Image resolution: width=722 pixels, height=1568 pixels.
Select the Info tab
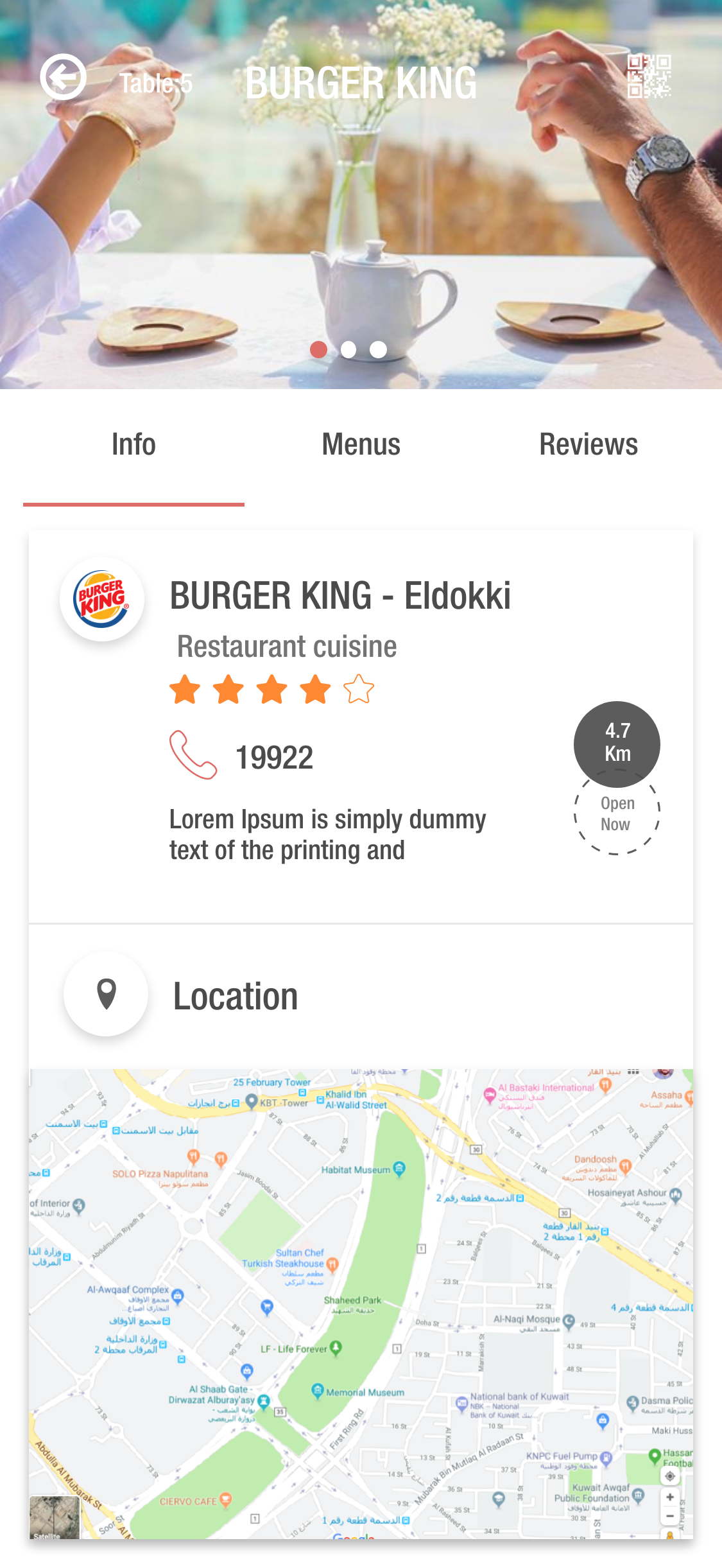point(133,444)
